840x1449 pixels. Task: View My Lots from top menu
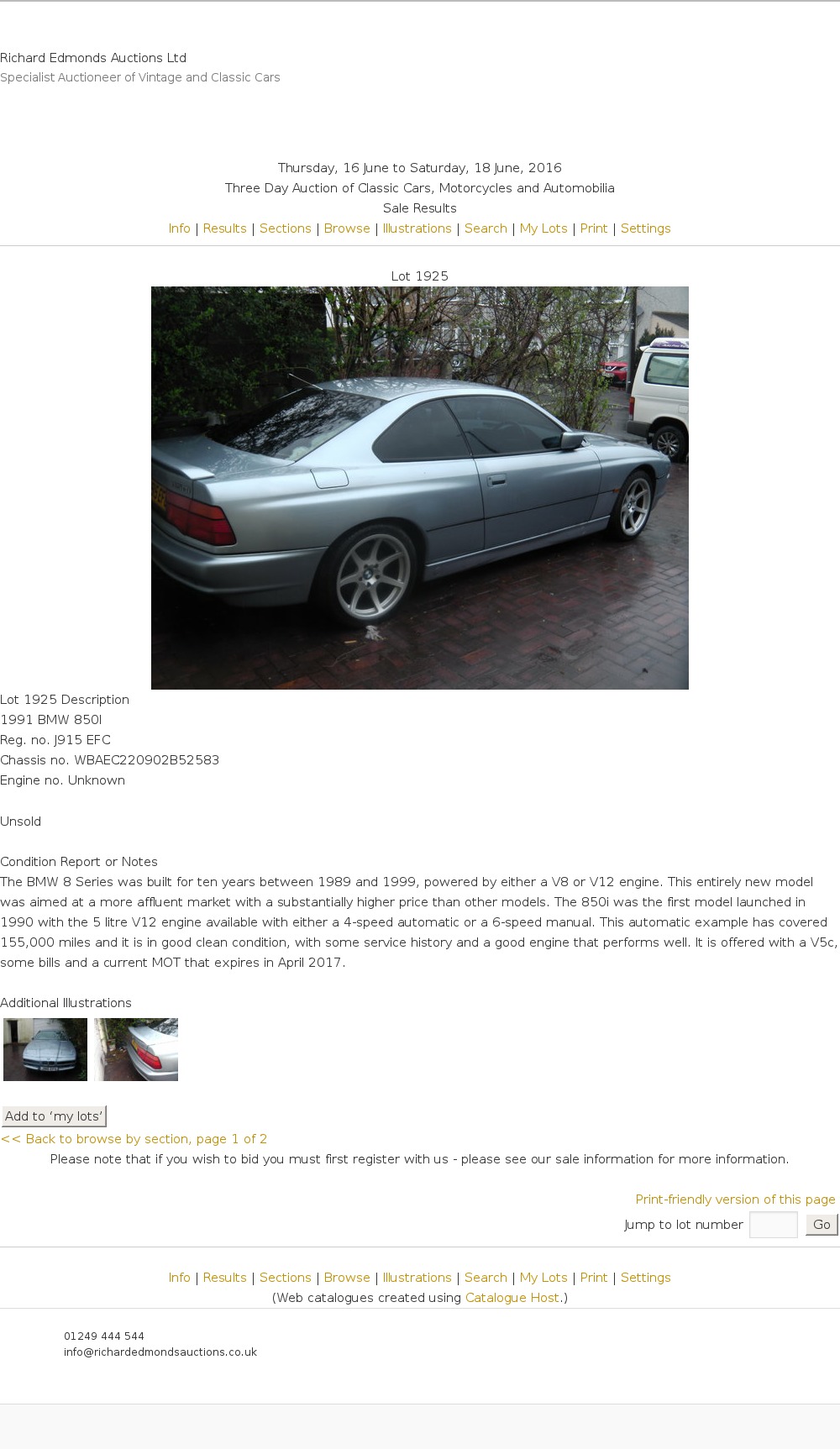coord(543,228)
